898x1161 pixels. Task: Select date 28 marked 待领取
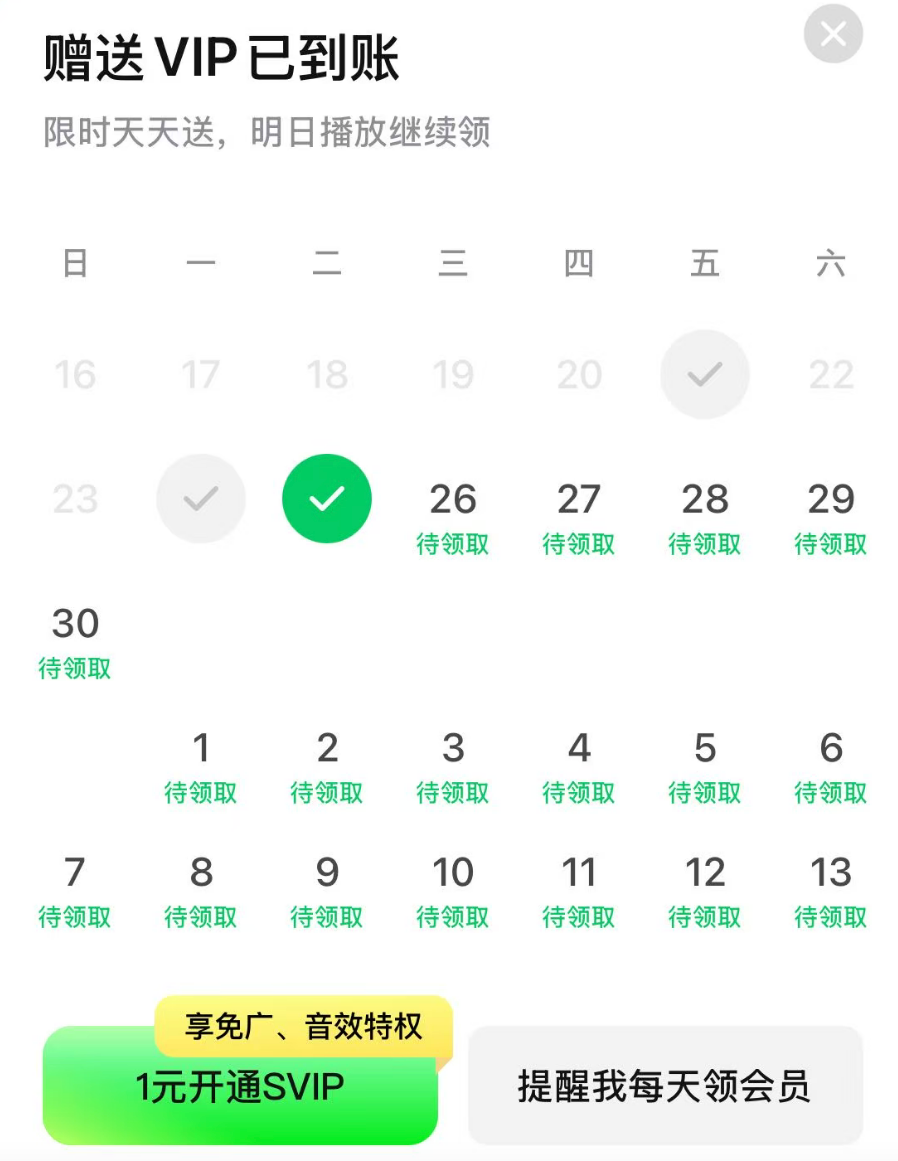click(x=705, y=516)
